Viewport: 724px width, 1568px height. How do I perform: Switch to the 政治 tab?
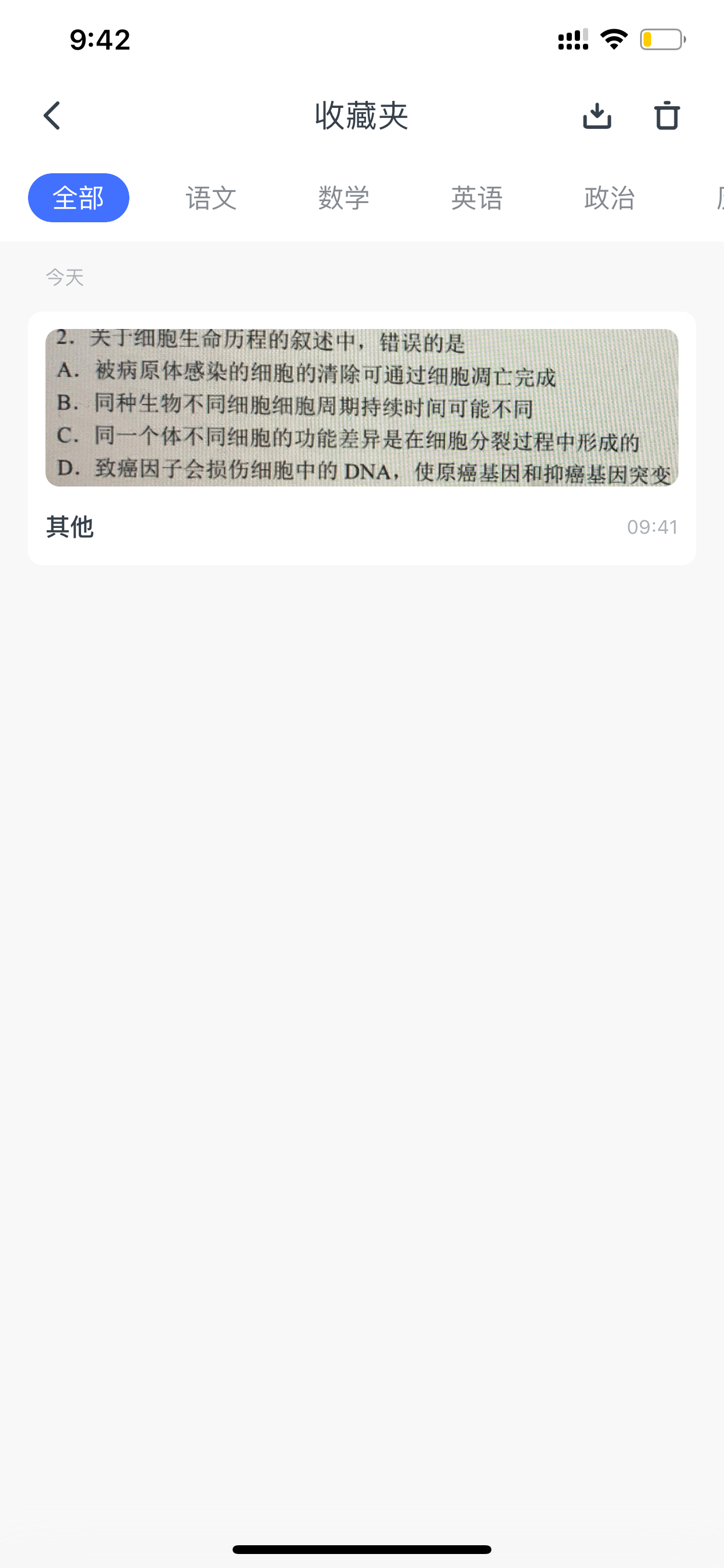click(610, 198)
